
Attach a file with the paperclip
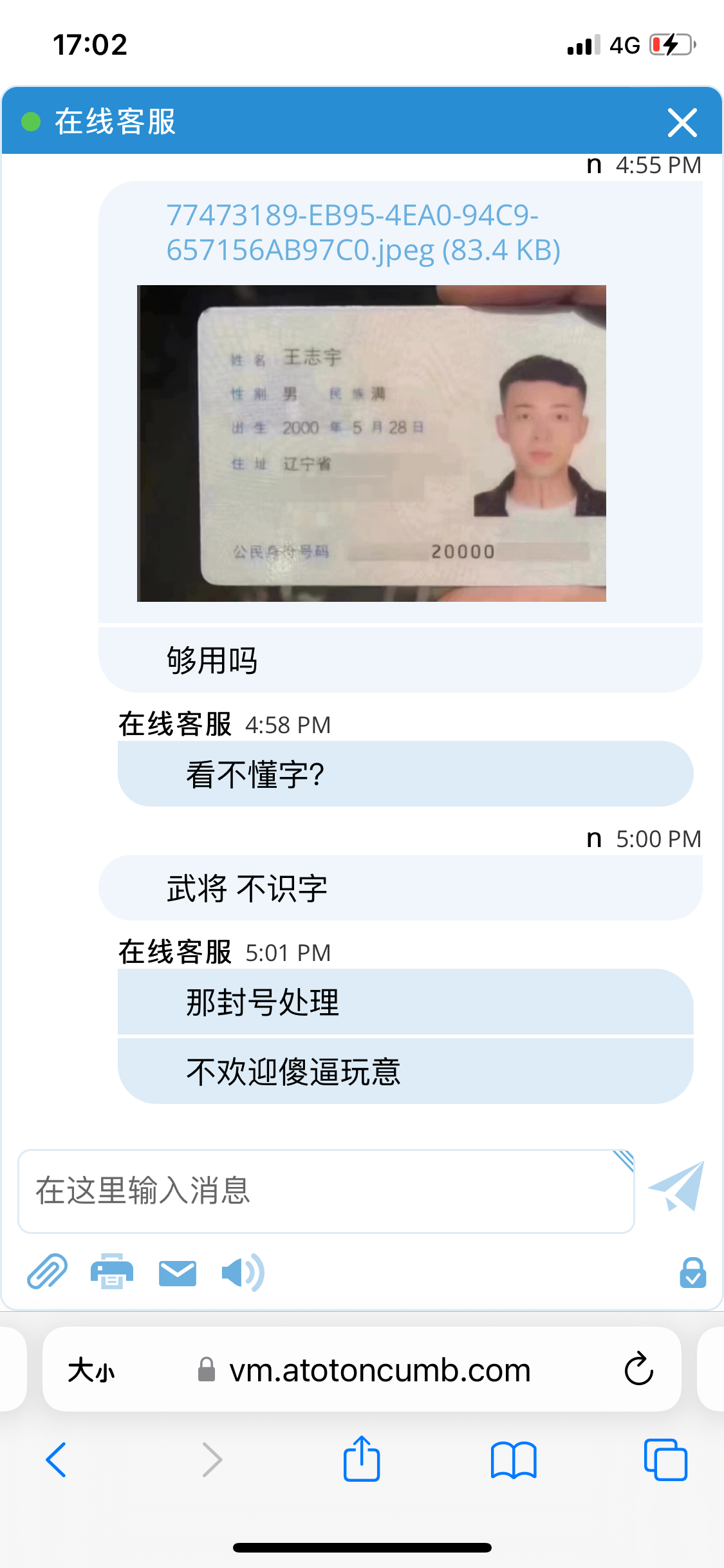pyautogui.click(x=47, y=1272)
